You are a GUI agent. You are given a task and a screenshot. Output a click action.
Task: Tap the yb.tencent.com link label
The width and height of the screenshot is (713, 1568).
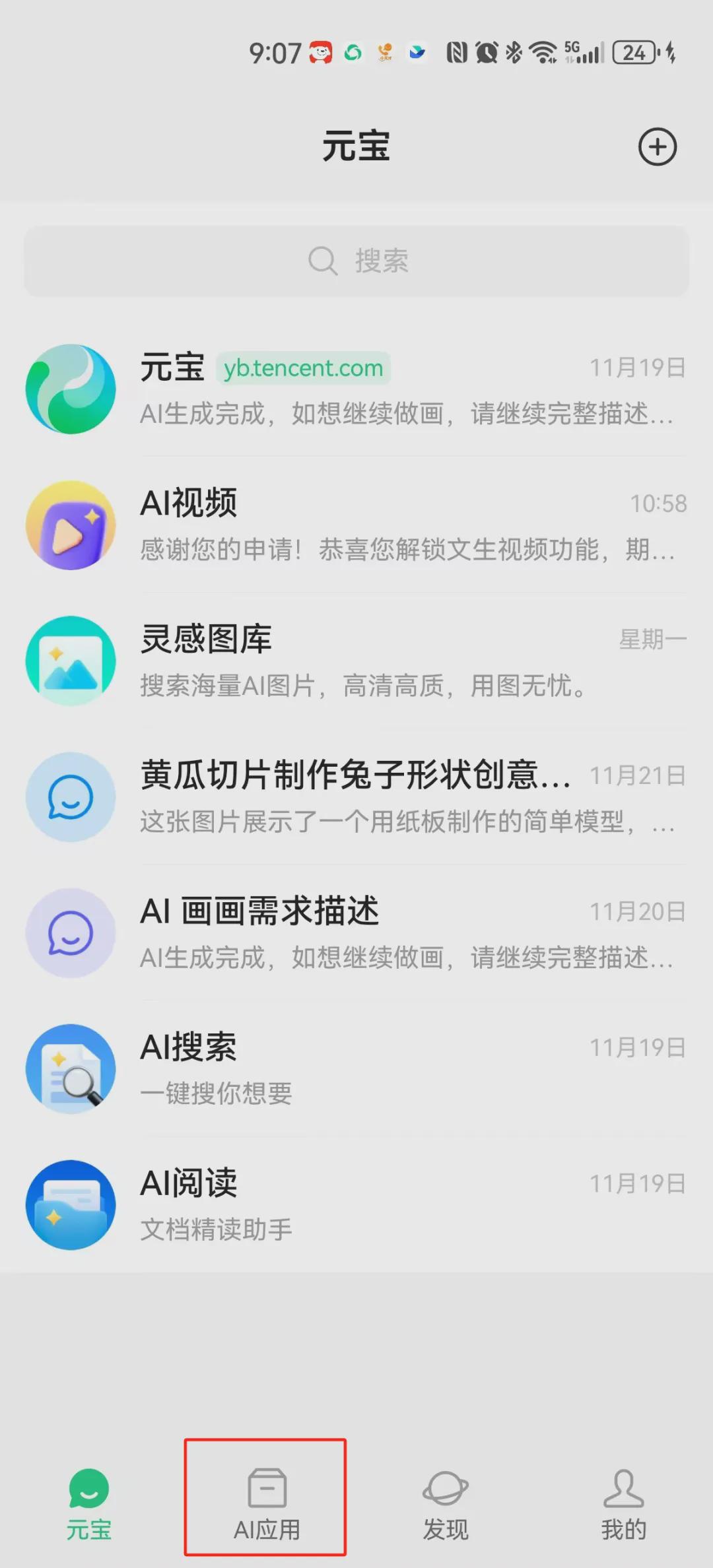click(x=303, y=368)
